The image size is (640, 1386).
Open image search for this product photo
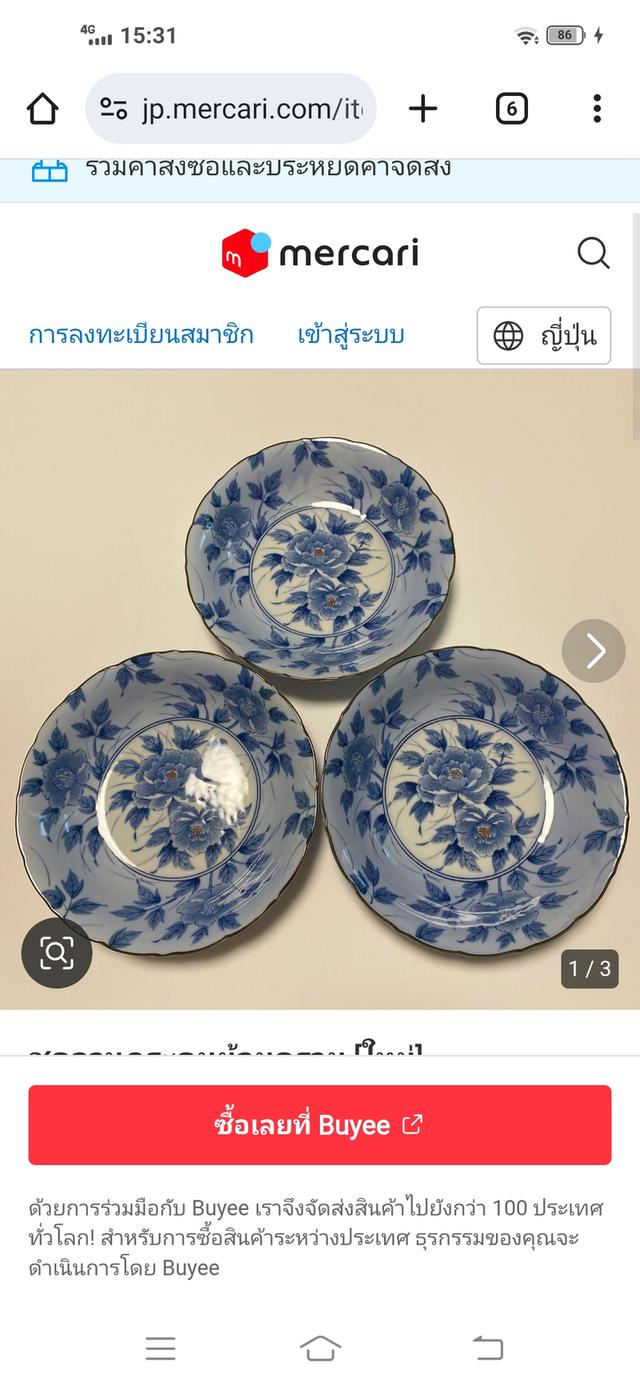pos(57,953)
